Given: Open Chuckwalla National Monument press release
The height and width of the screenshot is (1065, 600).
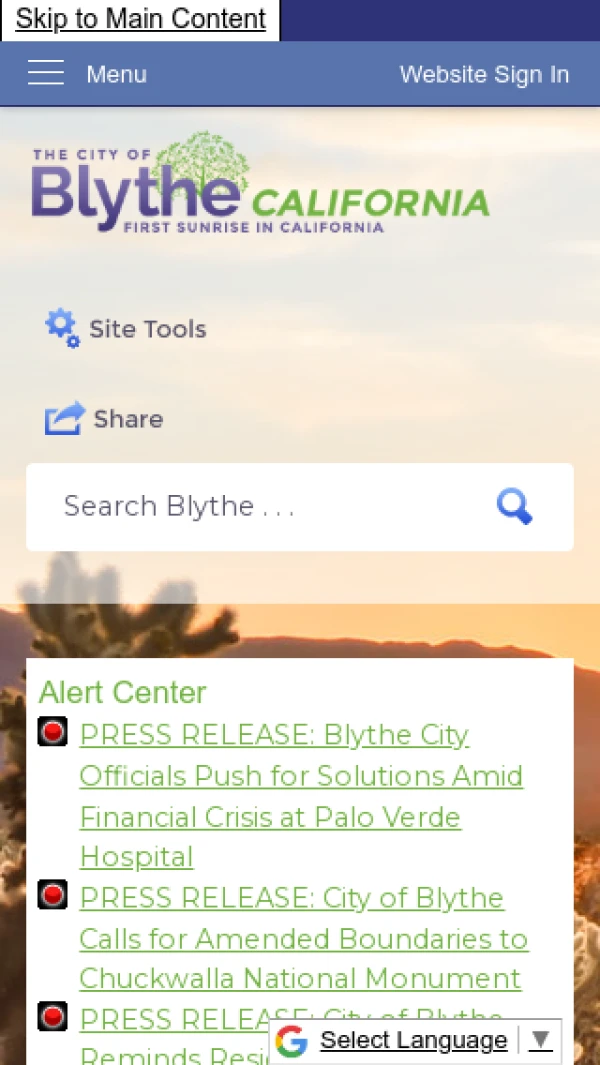Looking at the screenshot, I should (303, 938).
